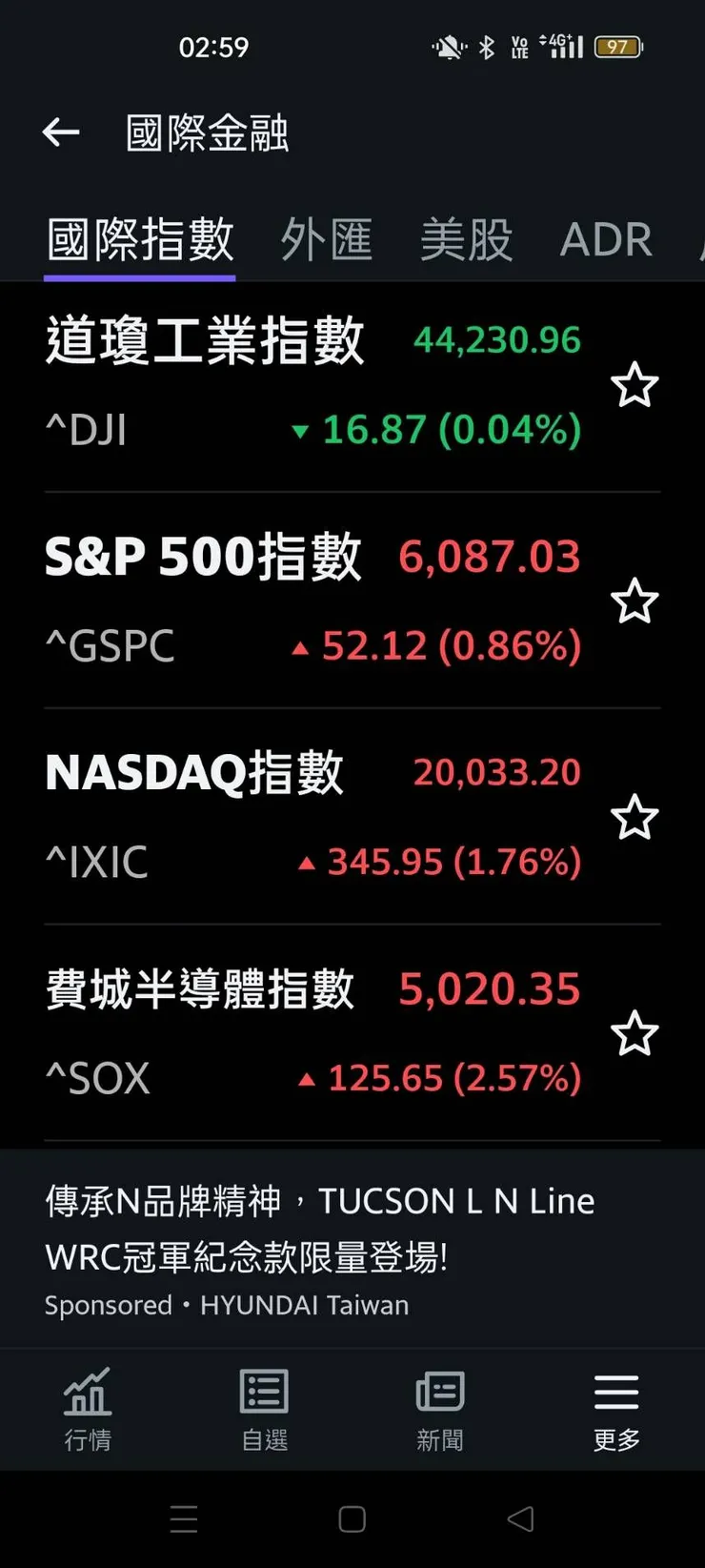Open the ADR tab
The height and width of the screenshot is (1568, 705).
(x=606, y=239)
